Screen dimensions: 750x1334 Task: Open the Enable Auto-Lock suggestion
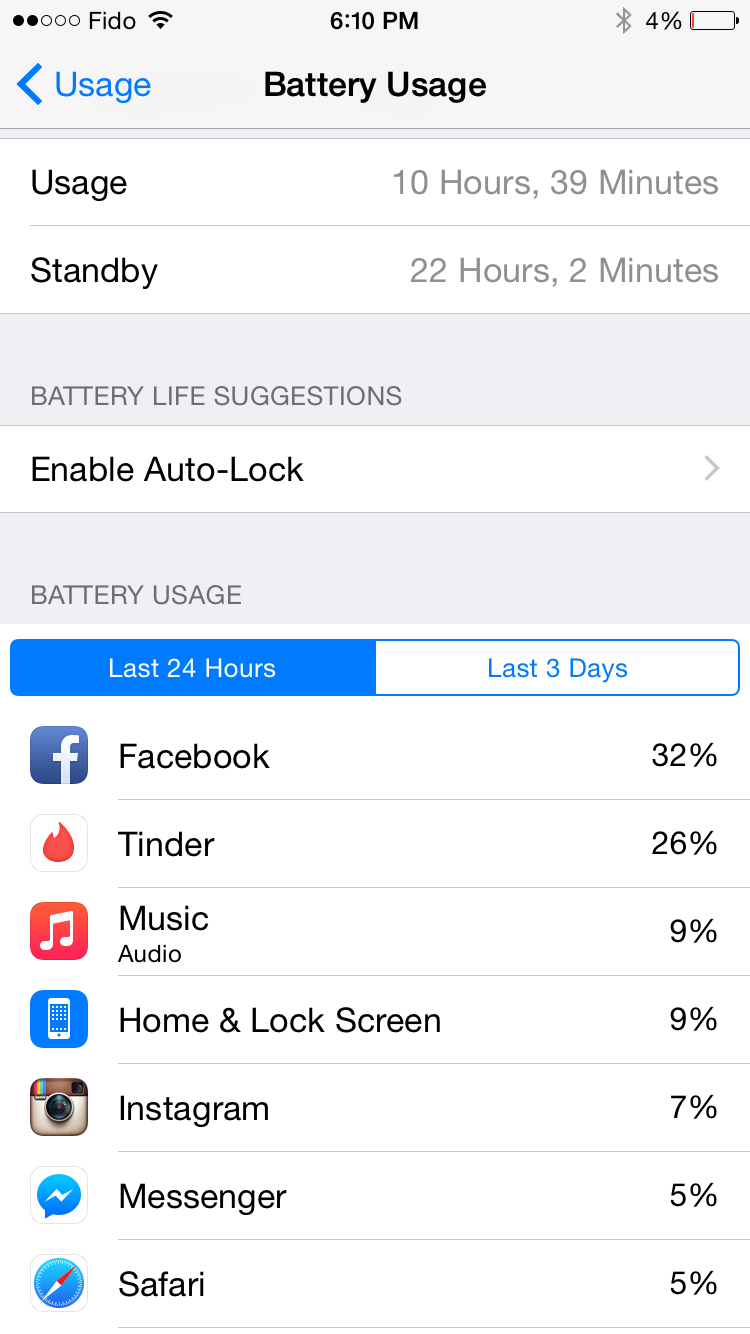point(374,469)
